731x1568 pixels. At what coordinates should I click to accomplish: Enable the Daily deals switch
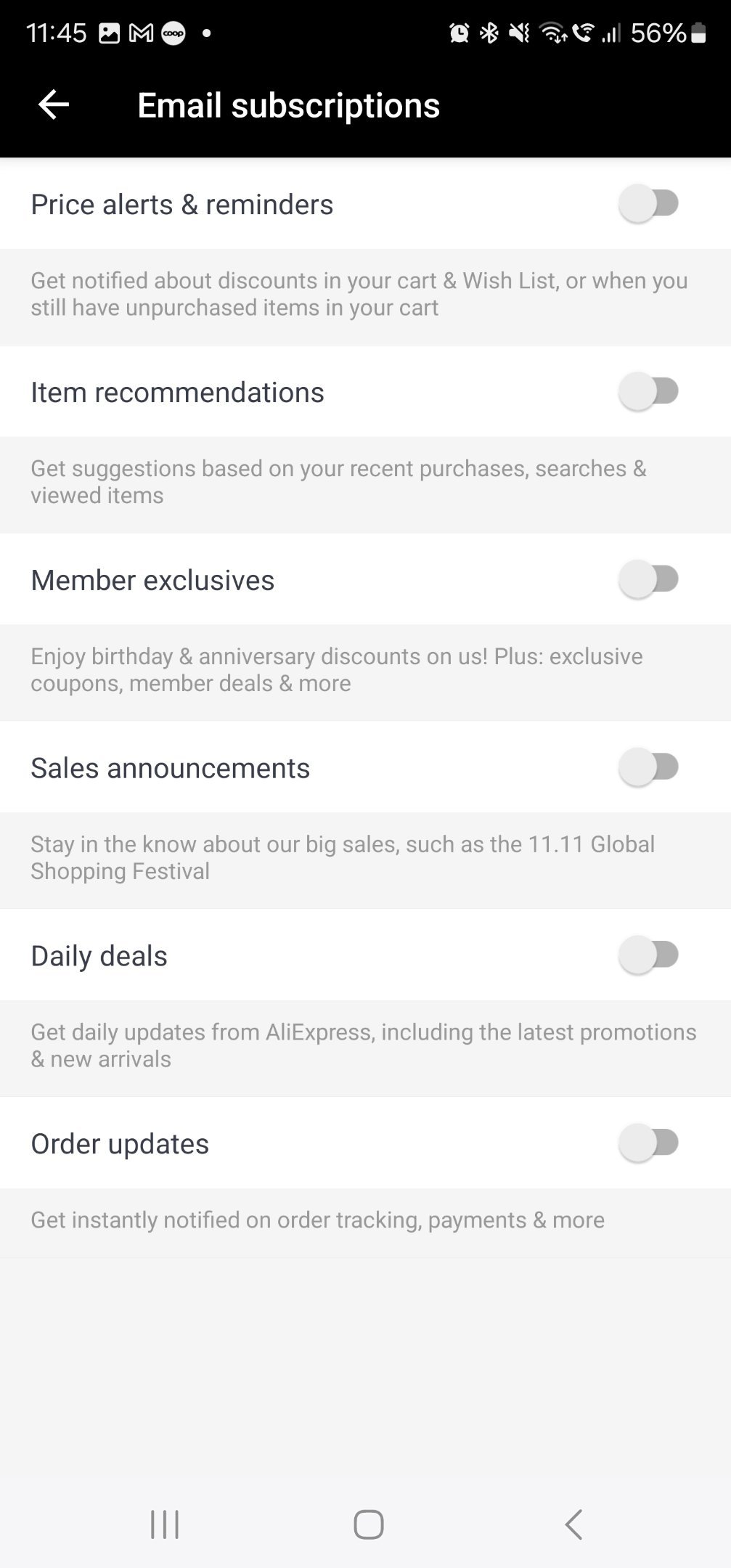click(x=649, y=955)
